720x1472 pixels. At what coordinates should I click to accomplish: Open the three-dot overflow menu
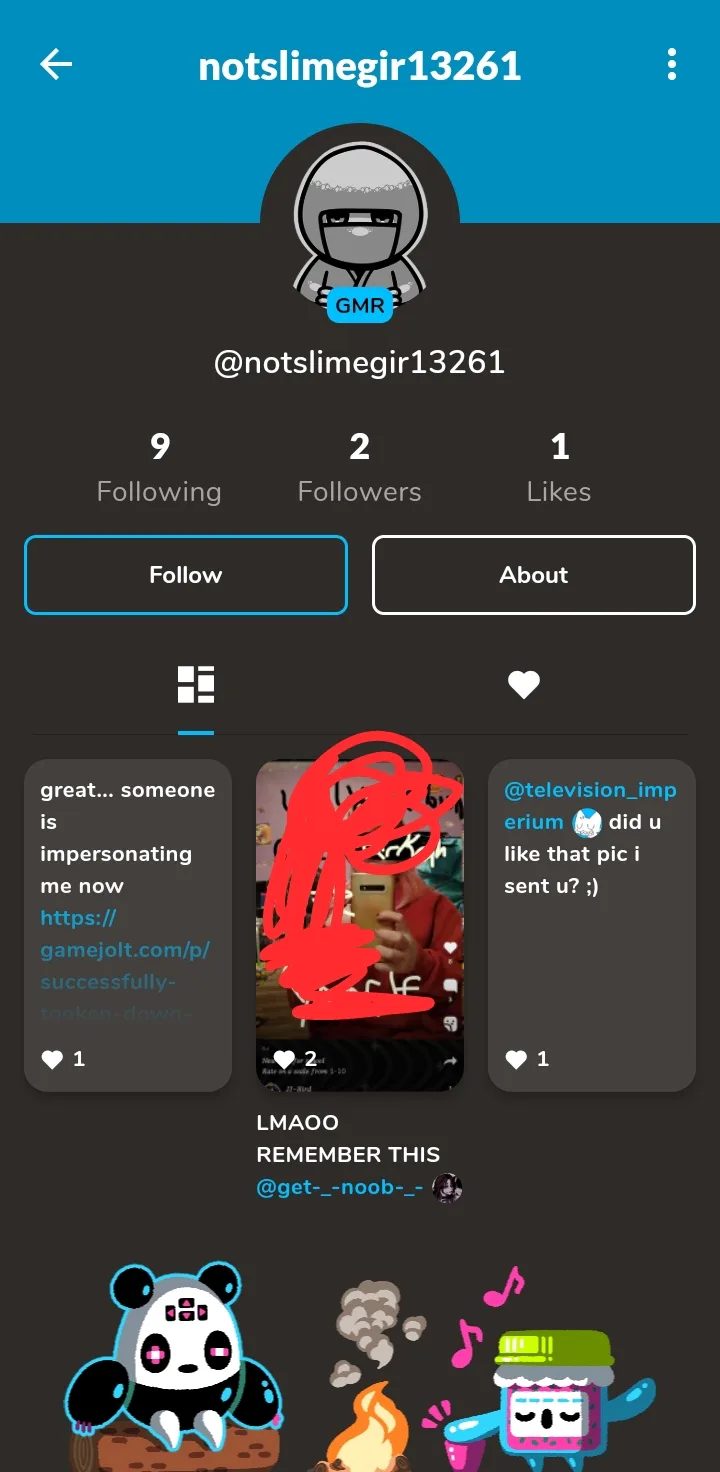671,65
